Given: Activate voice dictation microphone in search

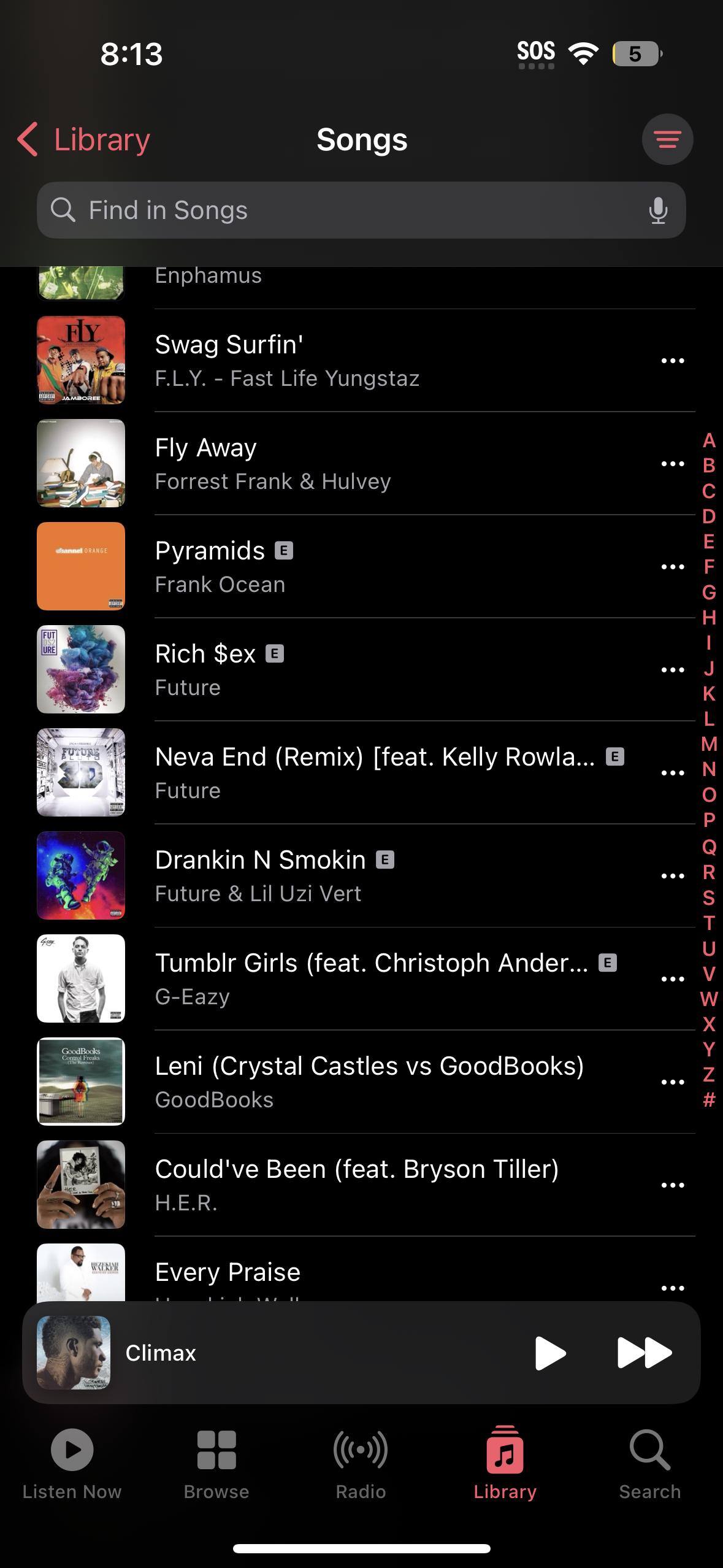Looking at the screenshot, I should pyautogui.click(x=658, y=210).
